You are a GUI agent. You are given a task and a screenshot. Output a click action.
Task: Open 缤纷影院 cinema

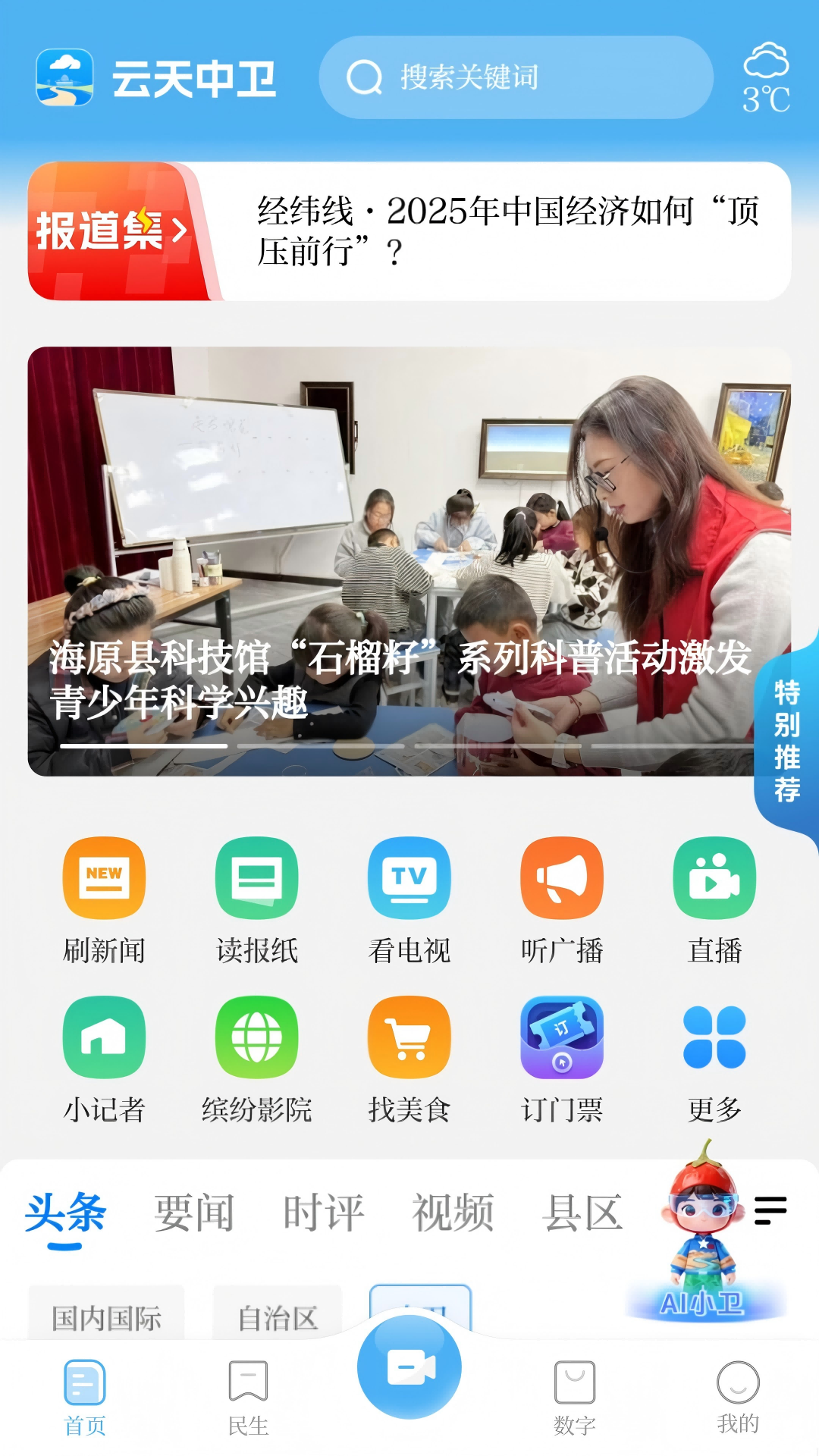(256, 1059)
